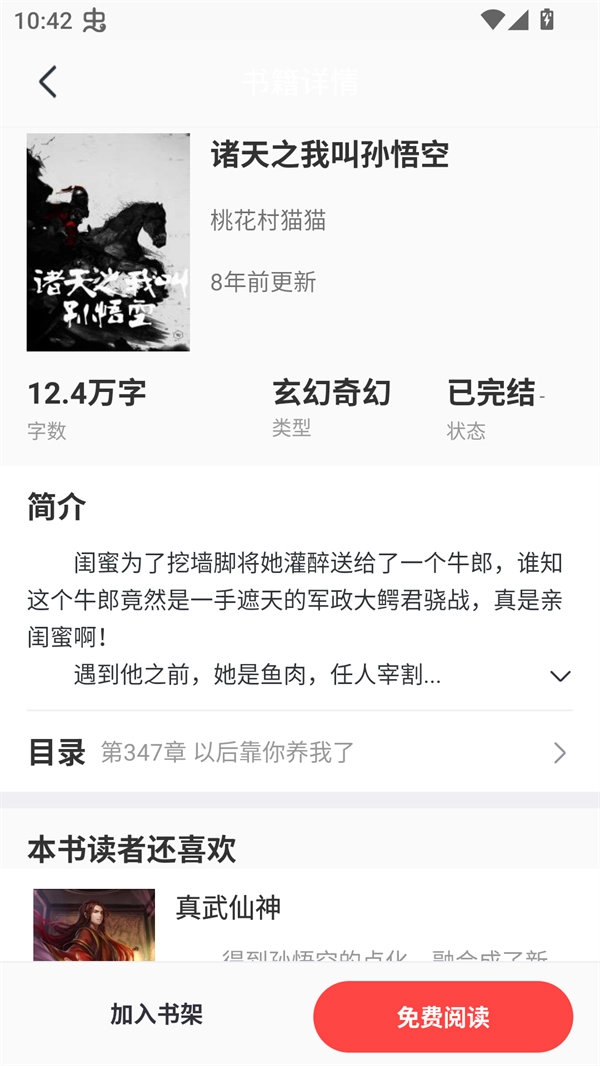Image resolution: width=600 pixels, height=1066 pixels.
Task: Start reading with 免费阅读
Action: pos(443,1017)
